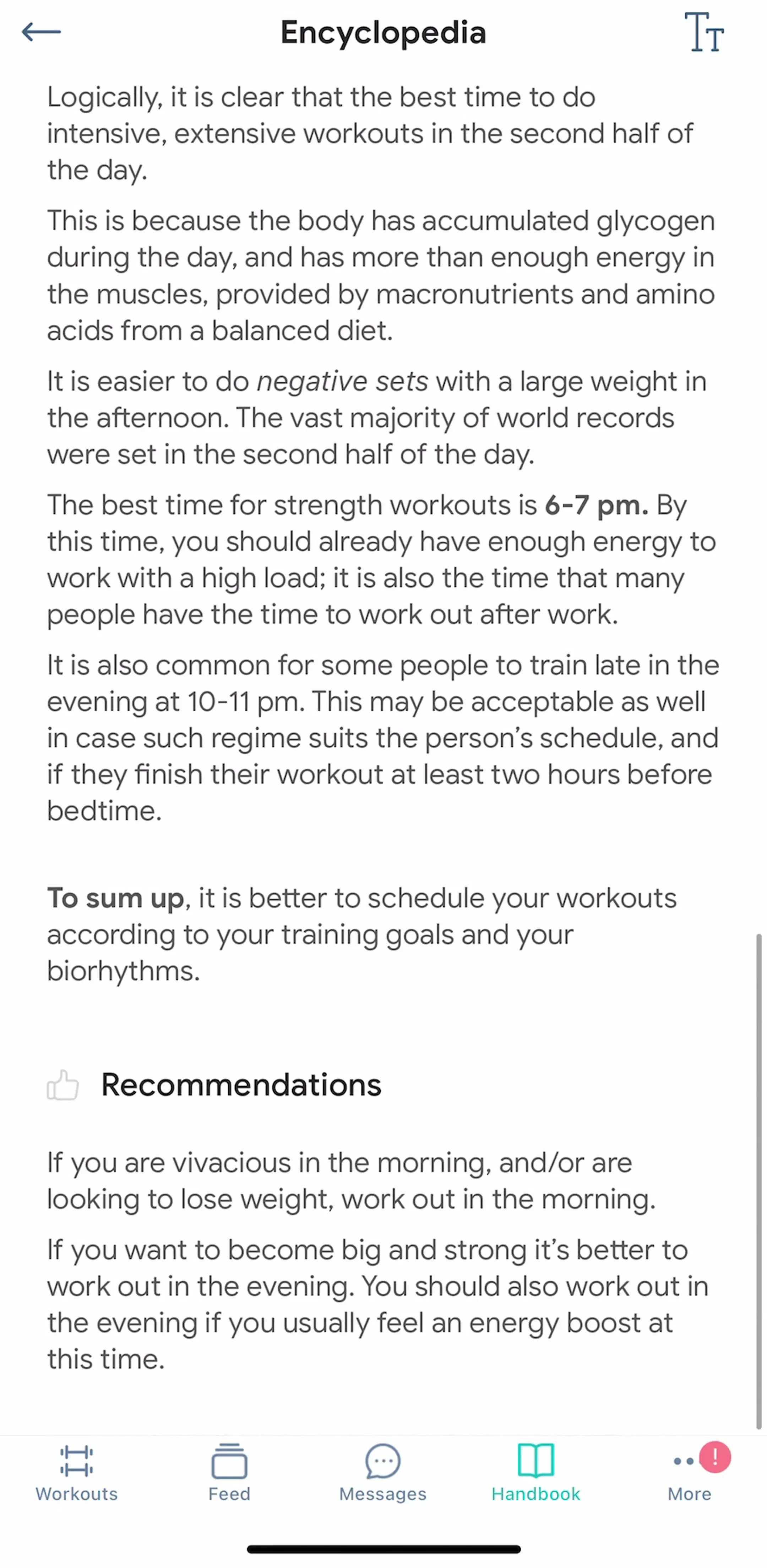Open the Feed tab
Screen dimensions: 767x1568
click(x=229, y=1473)
